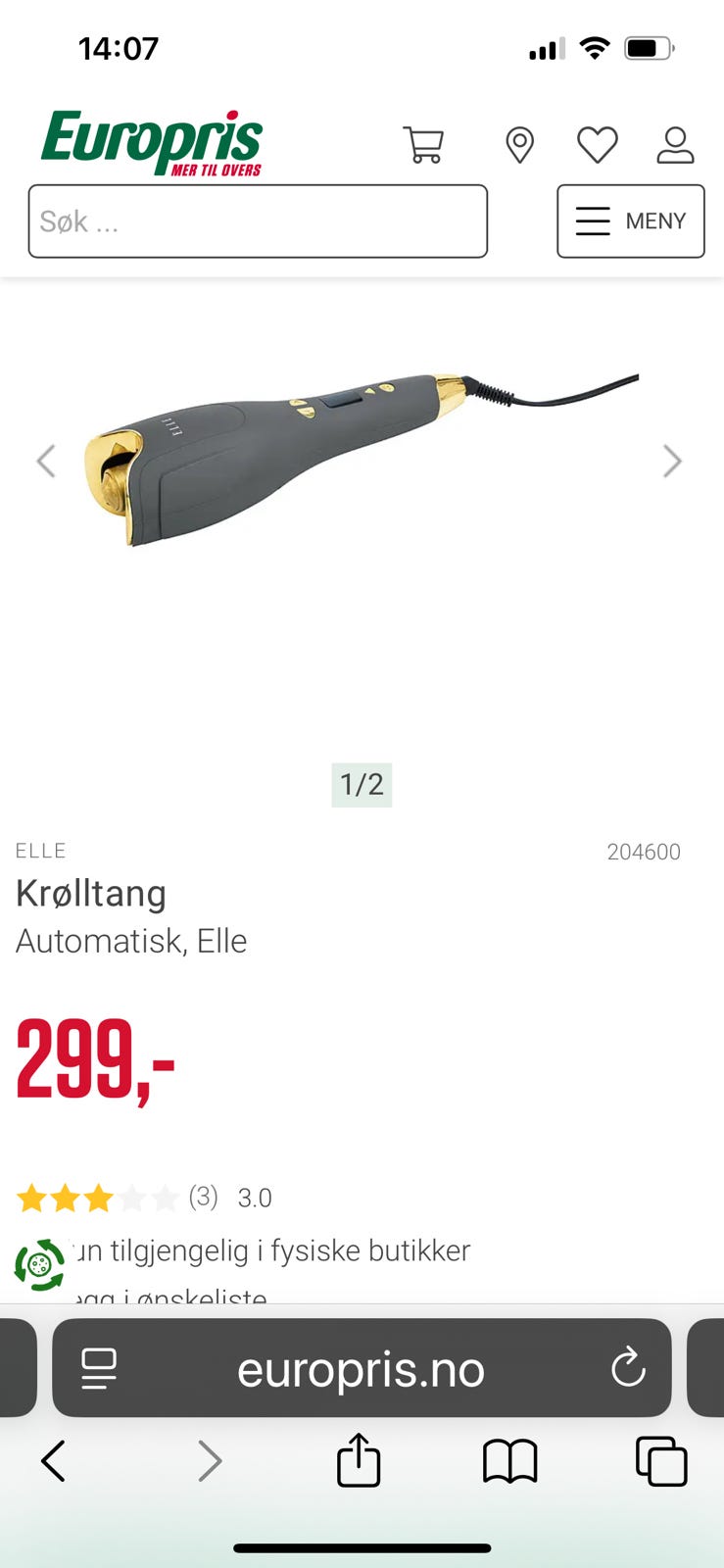Viewport: 724px width, 1568px height.
Task: Reload the europris.no page
Action: (x=628, y=1368)
